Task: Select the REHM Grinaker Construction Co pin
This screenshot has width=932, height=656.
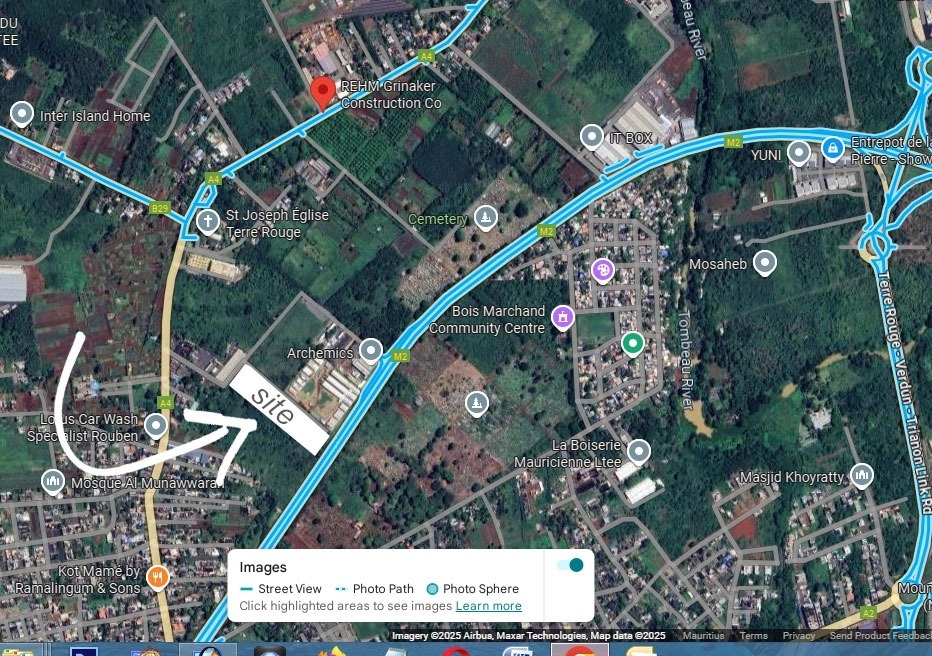Action: tap(322, 93)
